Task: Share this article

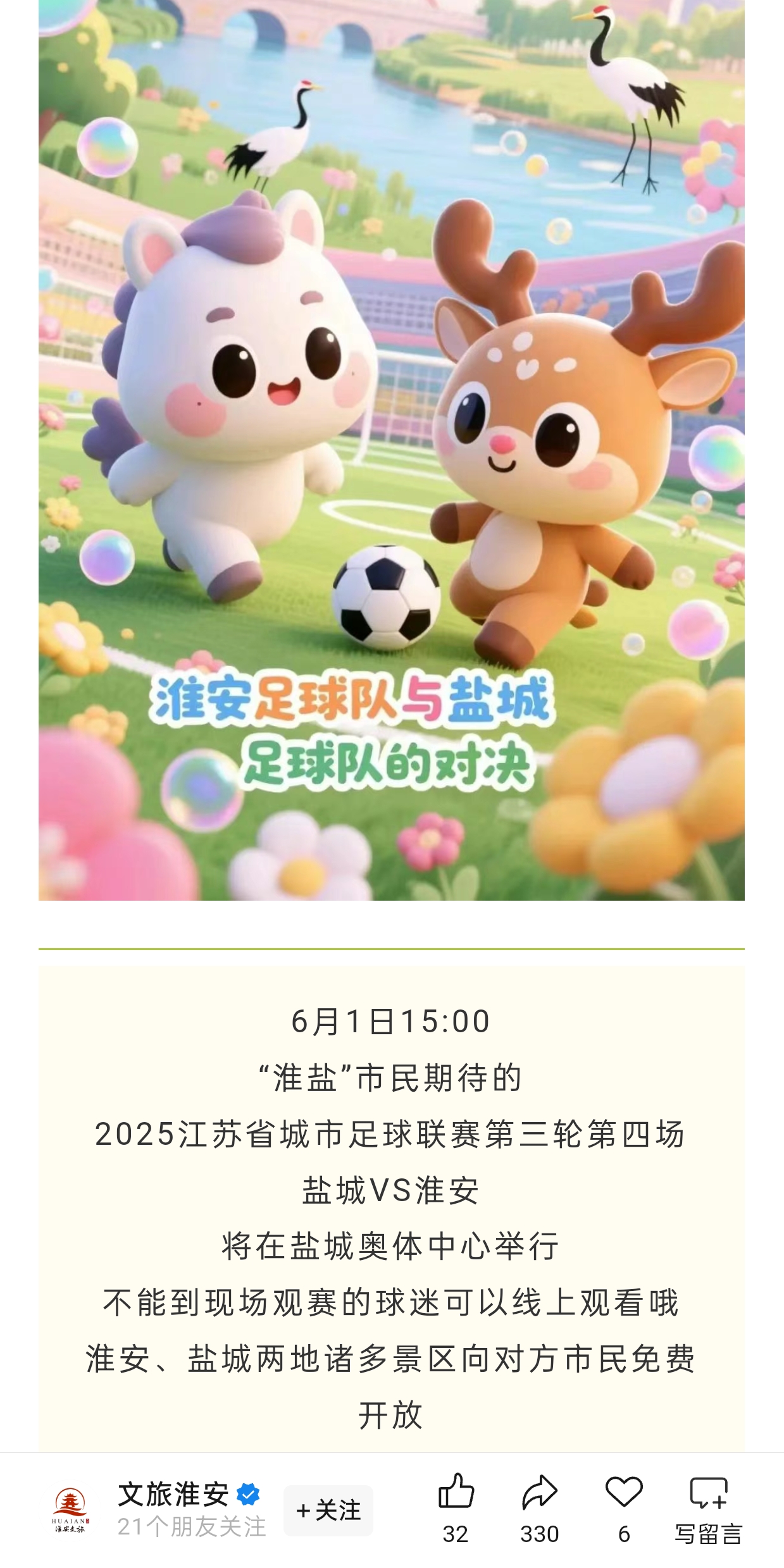Action: click(539, 1493)
